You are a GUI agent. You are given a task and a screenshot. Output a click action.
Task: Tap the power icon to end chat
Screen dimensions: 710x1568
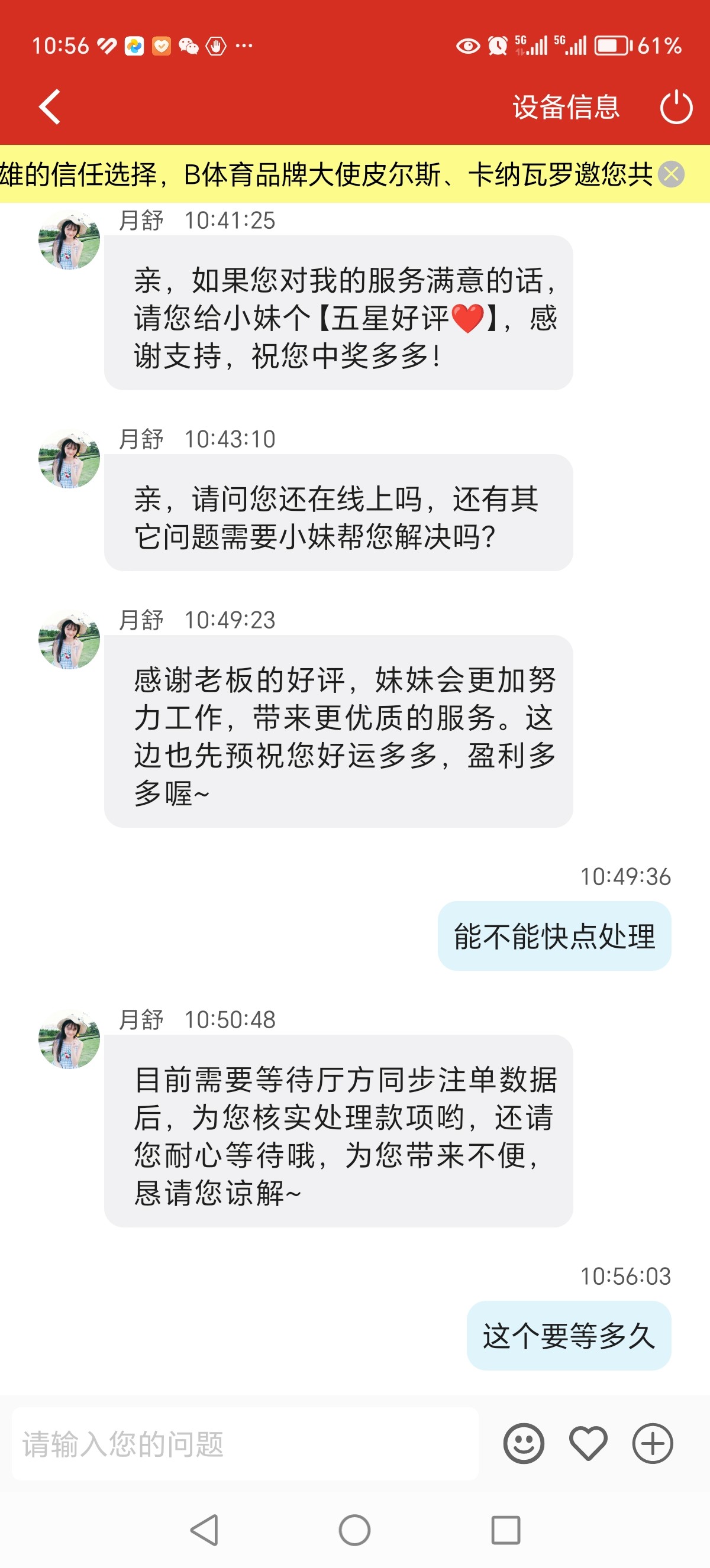tap(676, 107)
